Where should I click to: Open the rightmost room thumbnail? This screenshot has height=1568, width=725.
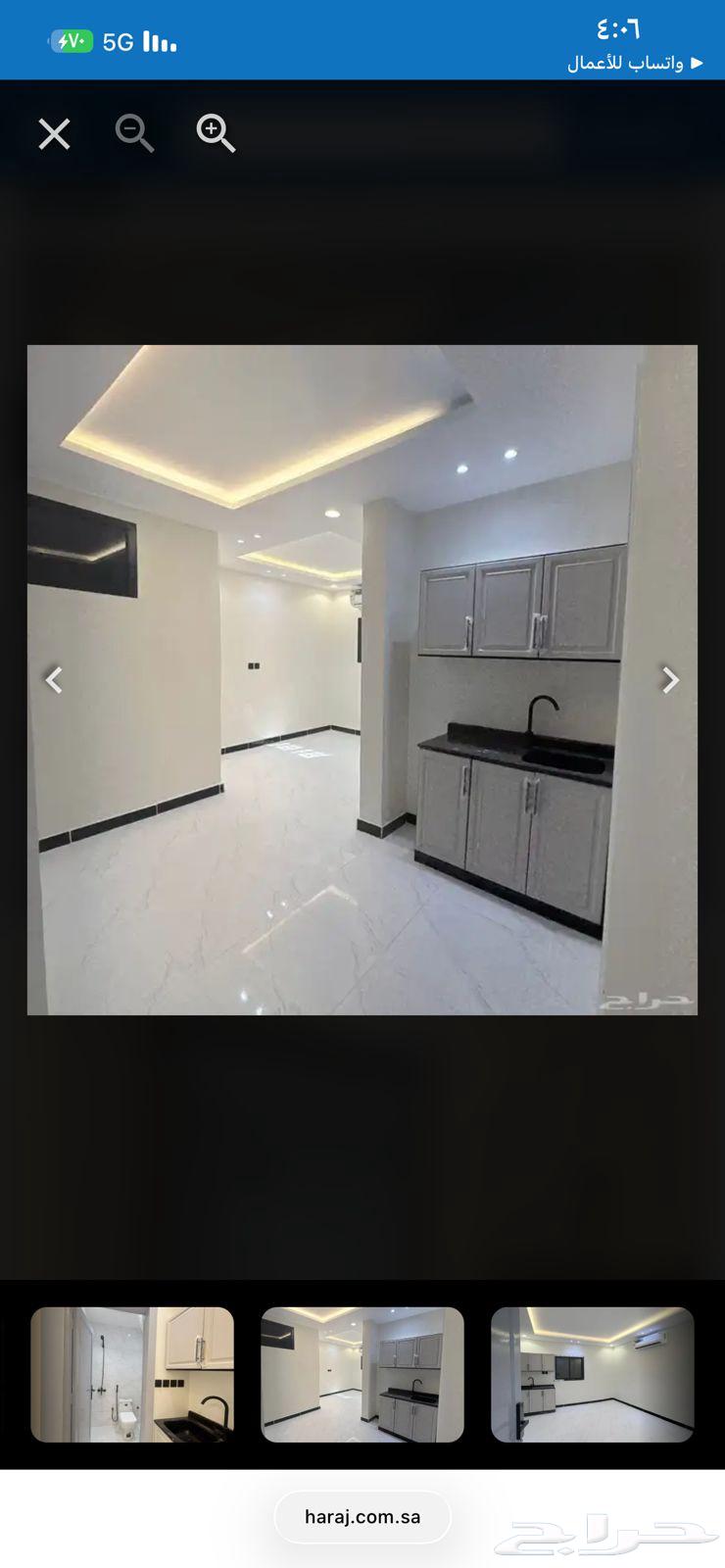tap(593, 1375)
